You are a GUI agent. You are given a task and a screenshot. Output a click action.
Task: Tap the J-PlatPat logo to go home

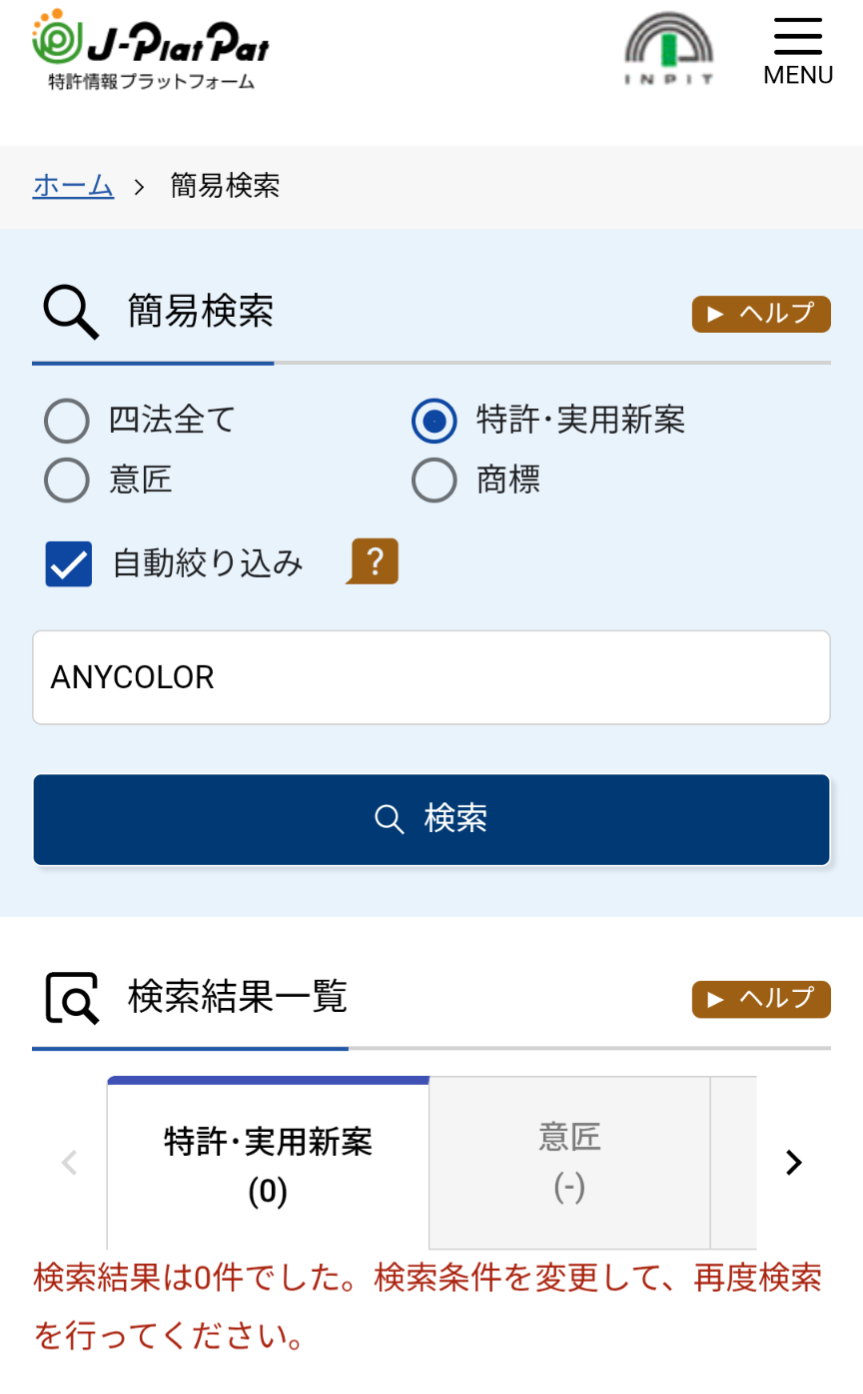click(151, 49)
